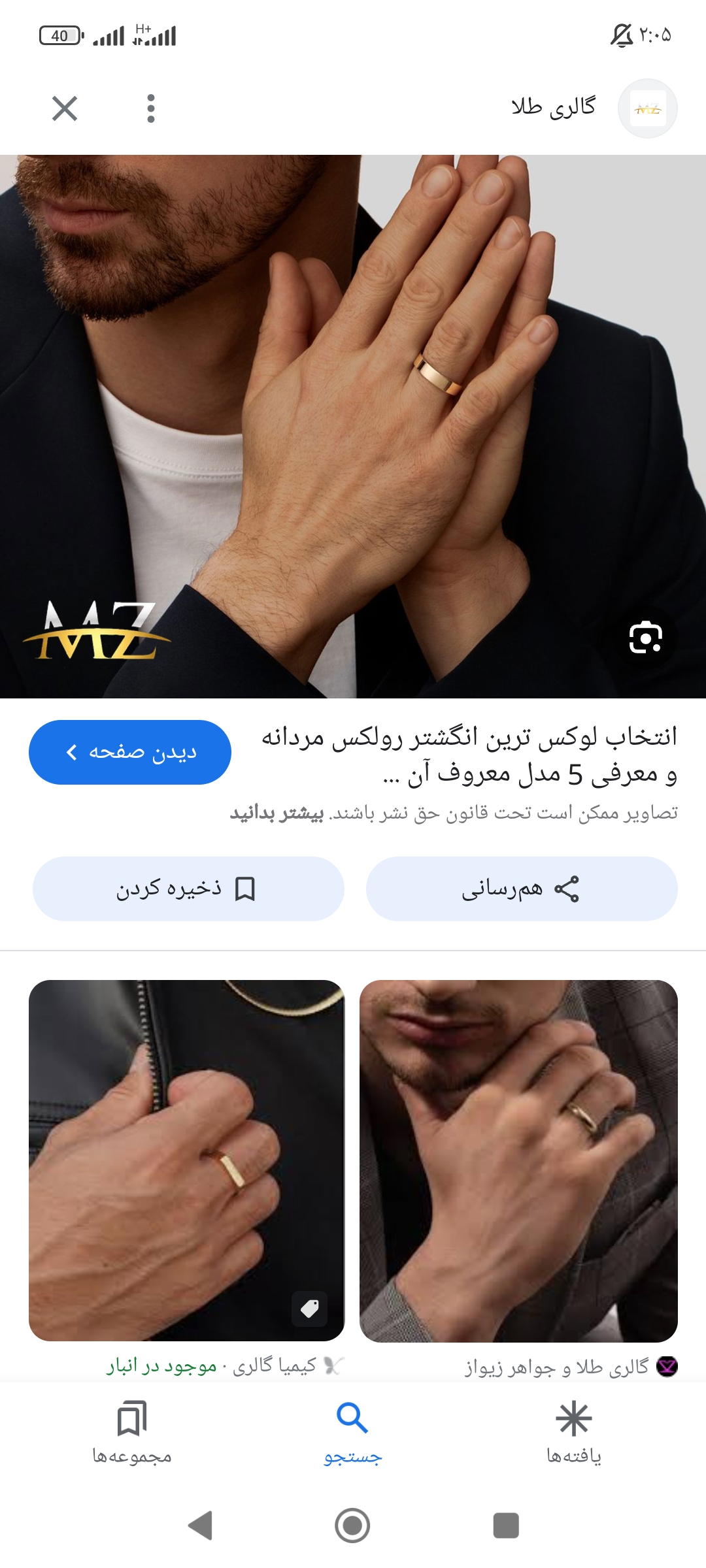Image resolution: width=706 pixels, height=1568 pixels.
Task: Open the 'گالری طلا و جواهر زیواز' related image
Action: click(x=518, y=1161)
